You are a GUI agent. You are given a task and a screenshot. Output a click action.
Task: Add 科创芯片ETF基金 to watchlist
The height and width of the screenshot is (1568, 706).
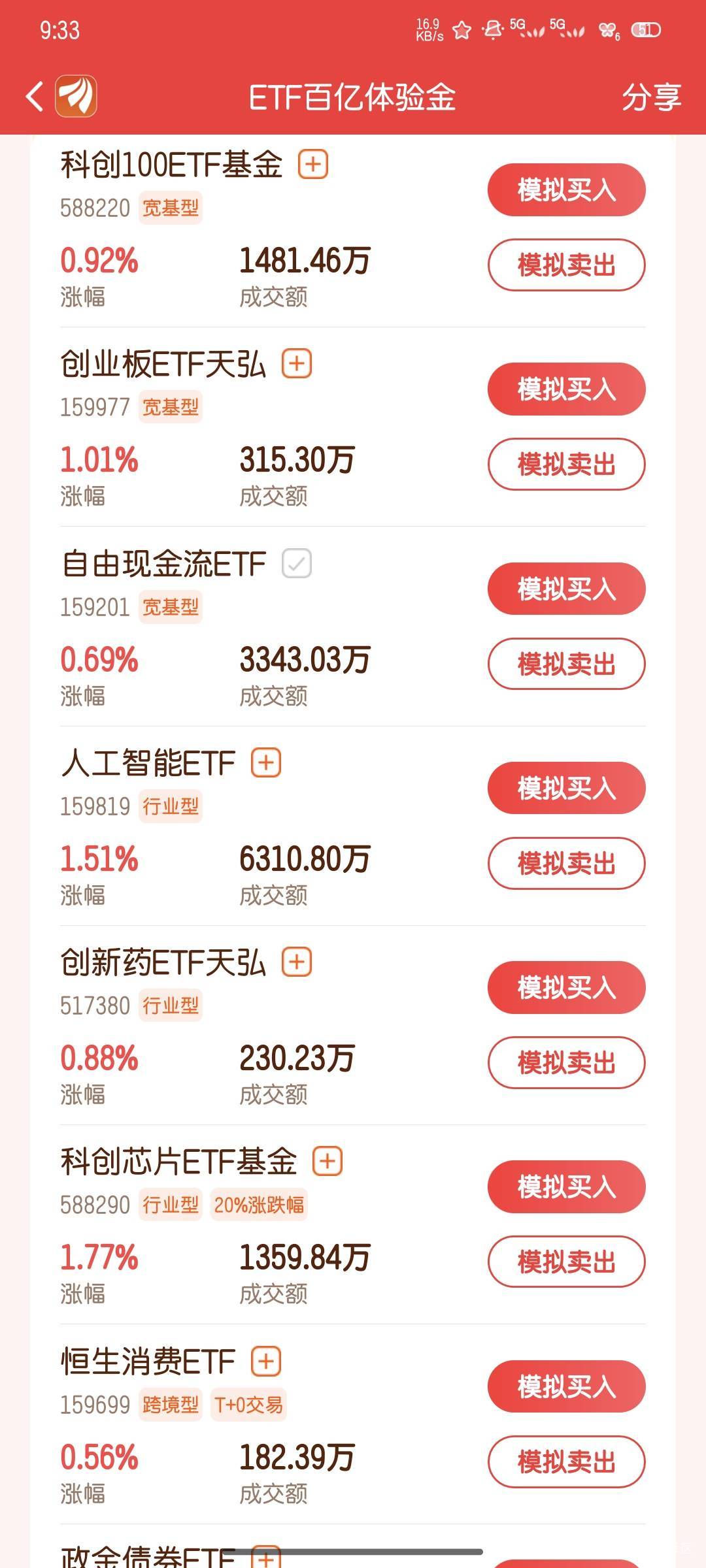[328, 1161]
